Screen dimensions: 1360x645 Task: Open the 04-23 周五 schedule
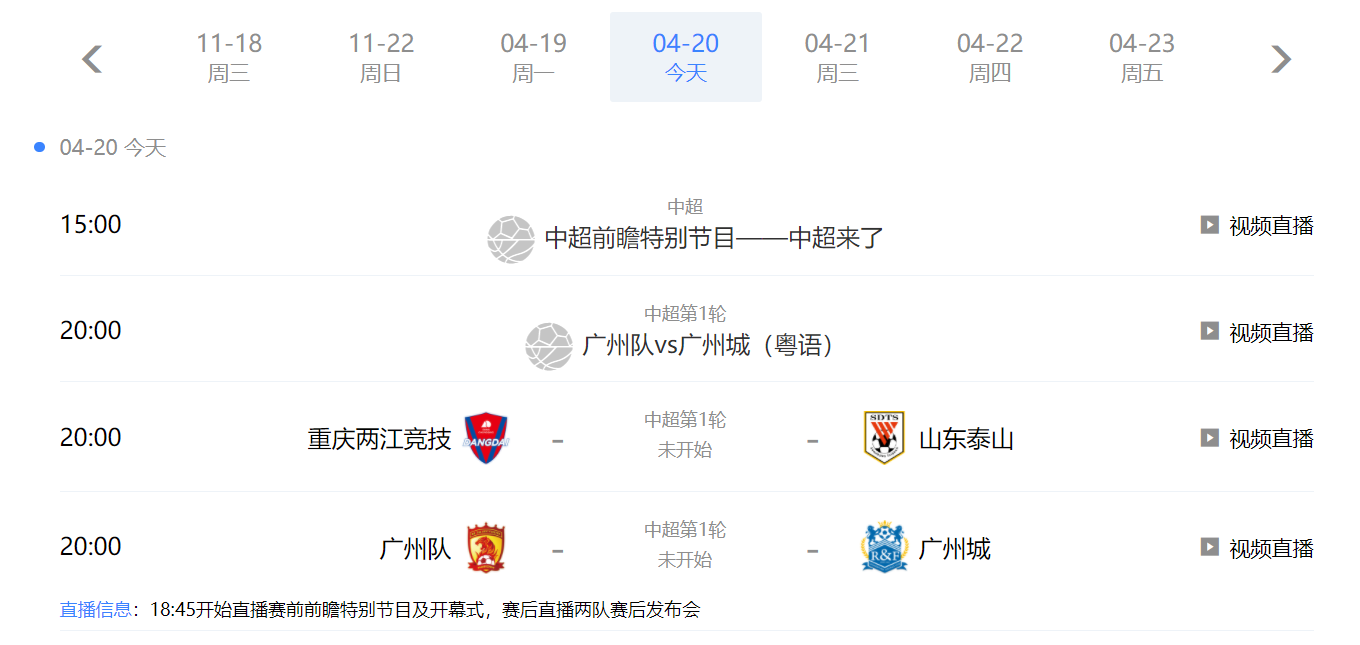pyautogui.click(x=1141, y=57)
